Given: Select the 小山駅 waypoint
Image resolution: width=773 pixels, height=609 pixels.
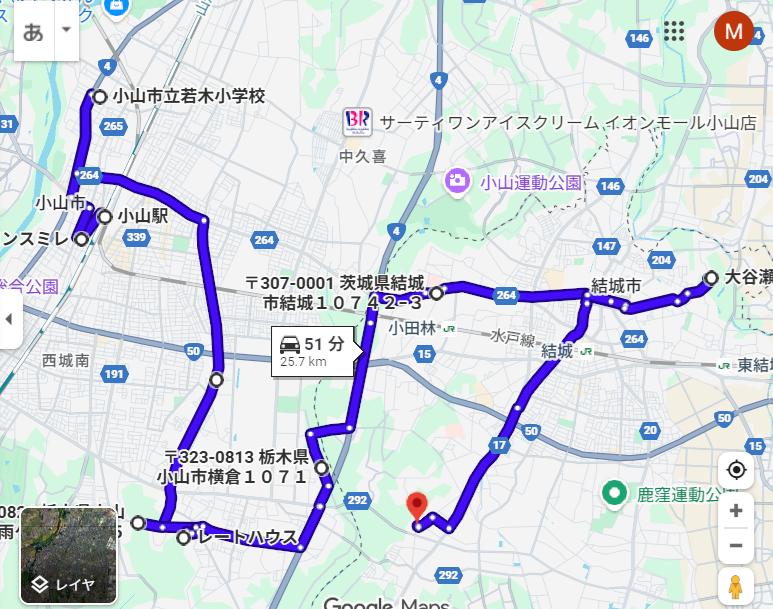Looking at the screenshot, I should pos(104,215).
